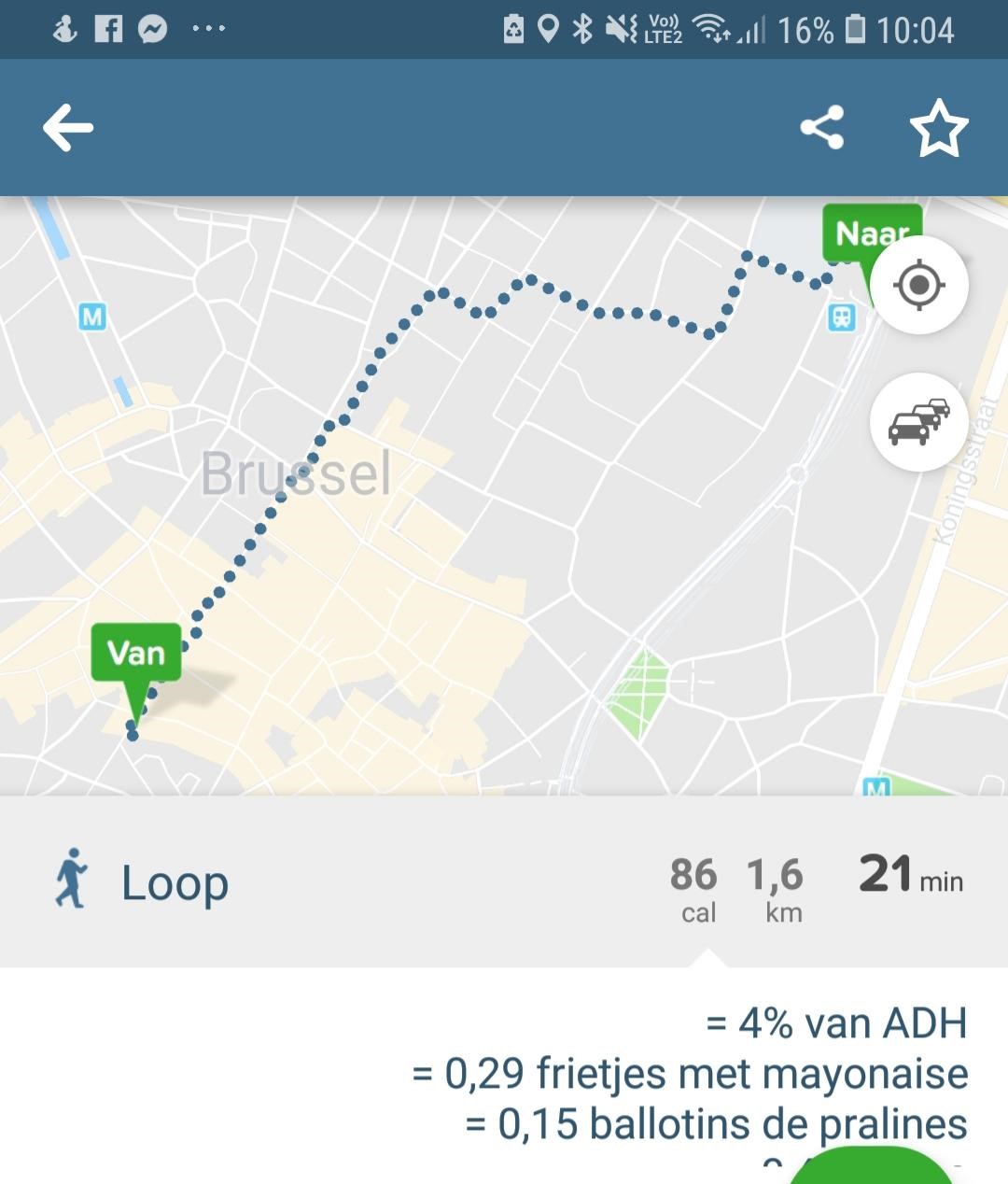This screenshot has width=1008, height=1184.
Task: Tap the green Van start marker
Action: 136,654
